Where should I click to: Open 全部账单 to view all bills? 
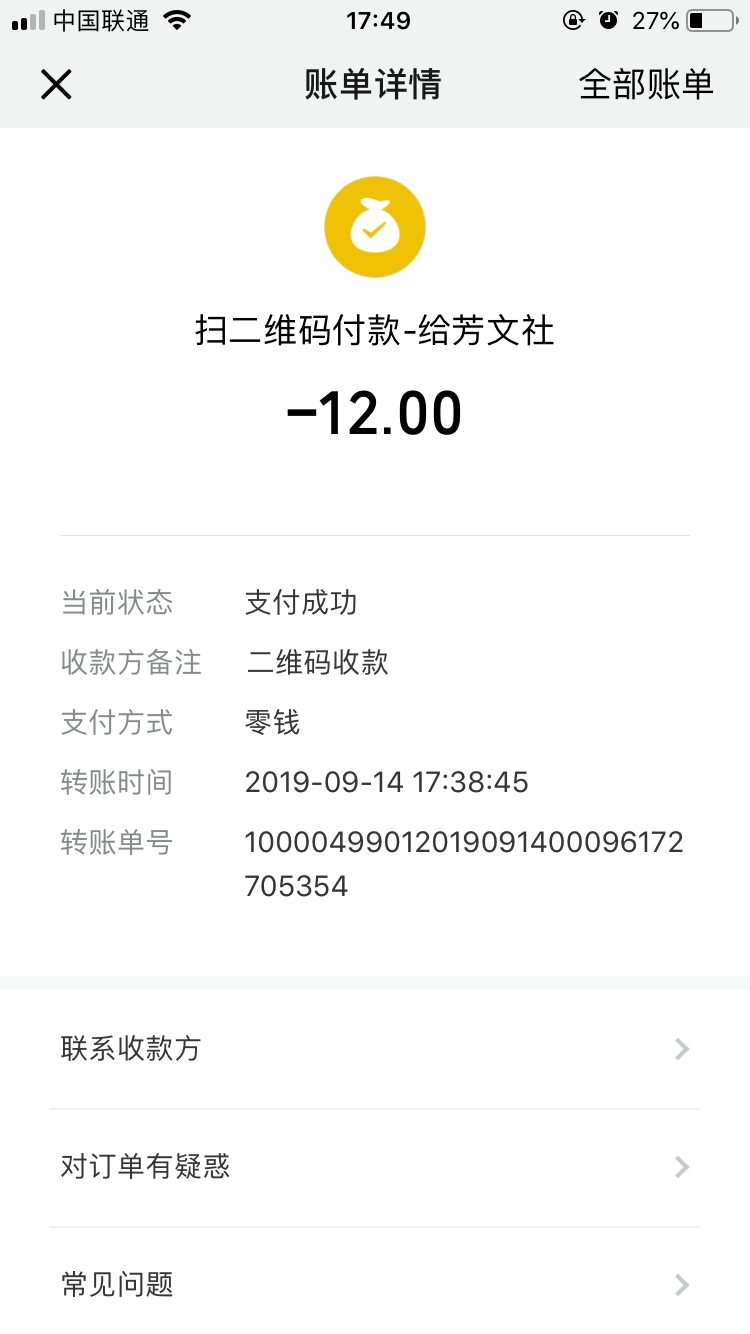click(x=646, y=85)
